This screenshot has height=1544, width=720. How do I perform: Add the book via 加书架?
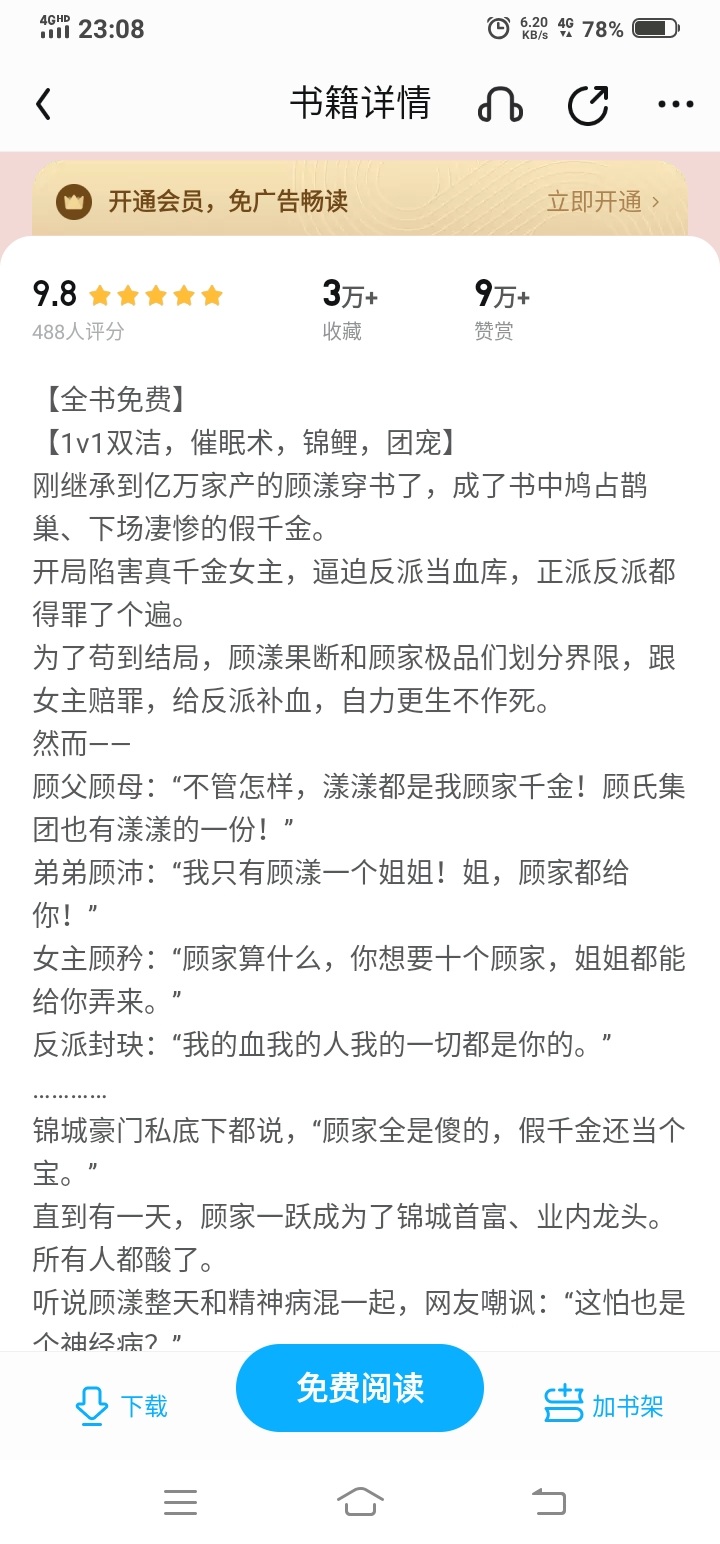pyautogui.click(x=603, y=1406)
